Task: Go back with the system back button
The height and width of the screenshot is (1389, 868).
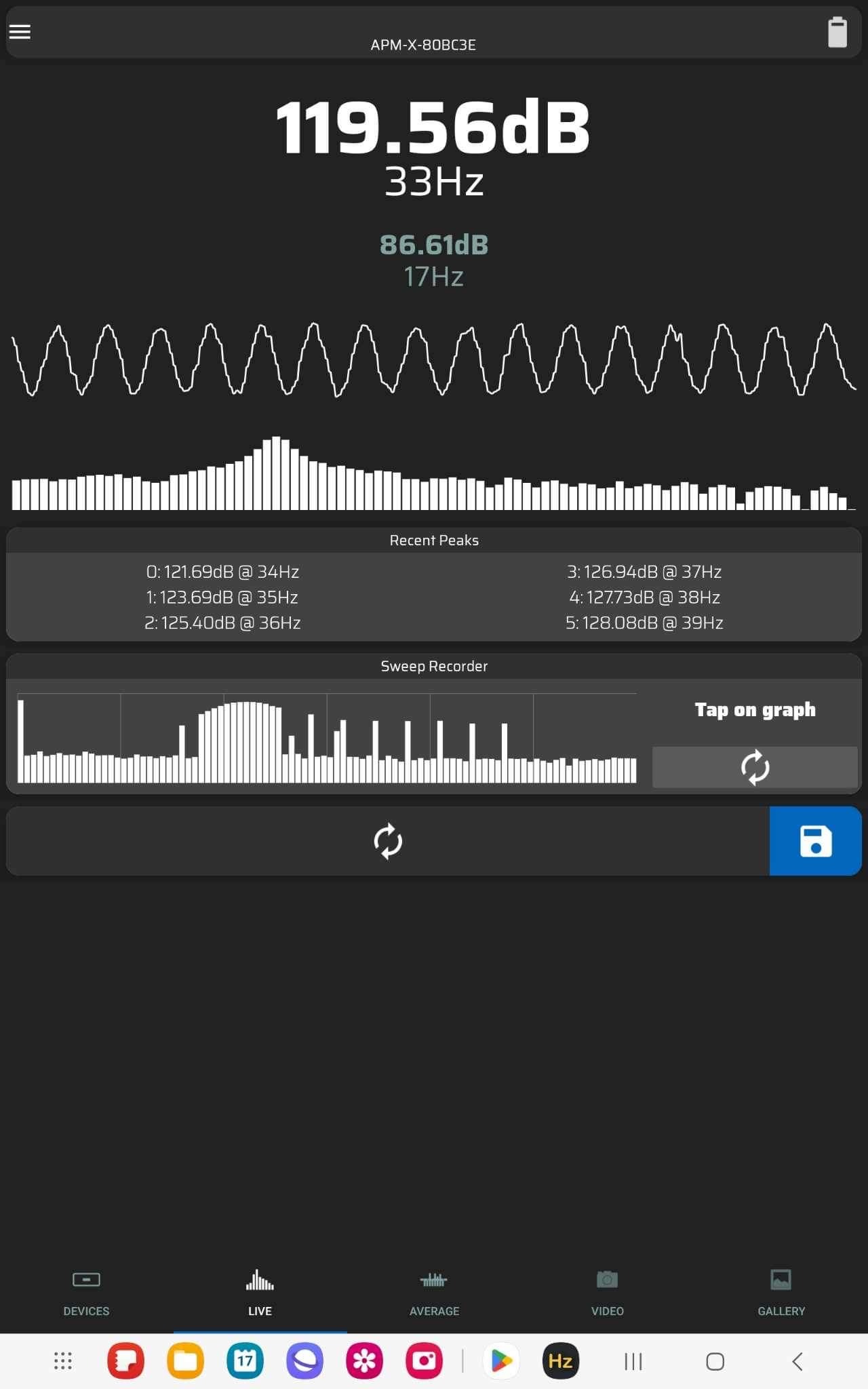Action: tap(797, 1361)
